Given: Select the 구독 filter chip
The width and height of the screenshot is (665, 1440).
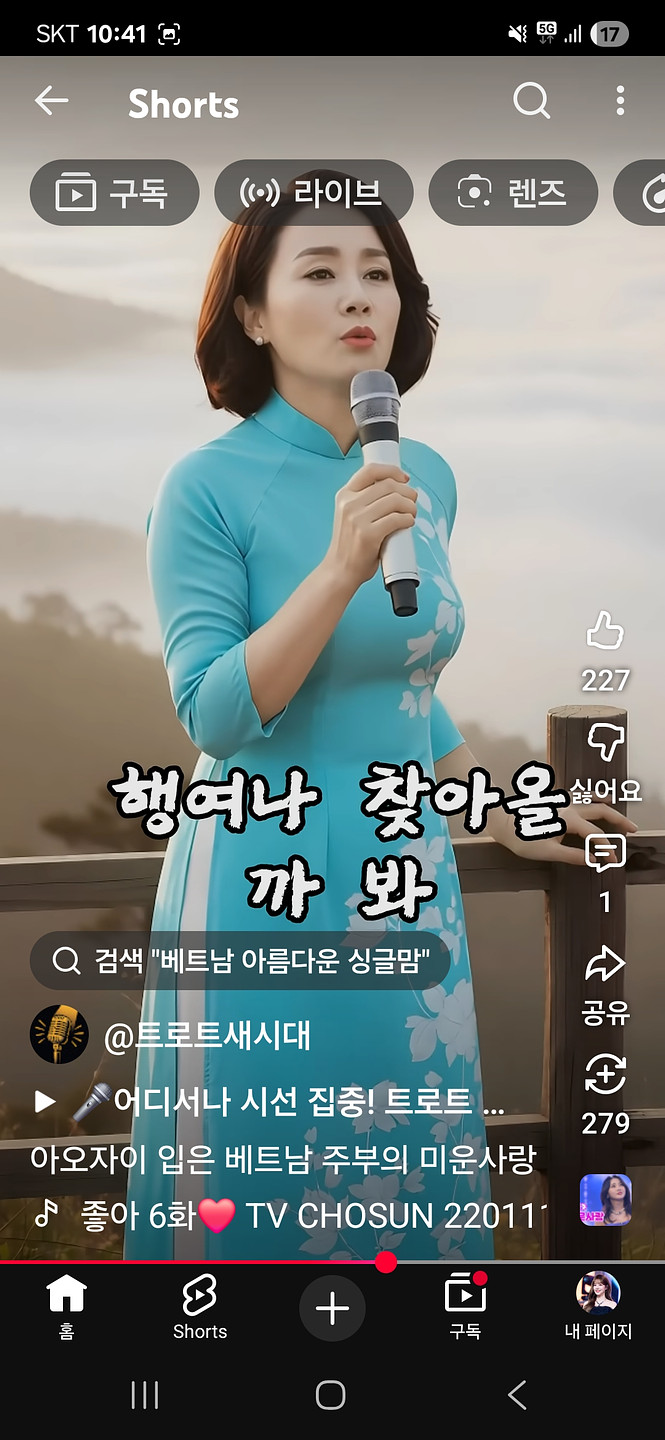Looking at the screenshot, I should pos(114,192).
